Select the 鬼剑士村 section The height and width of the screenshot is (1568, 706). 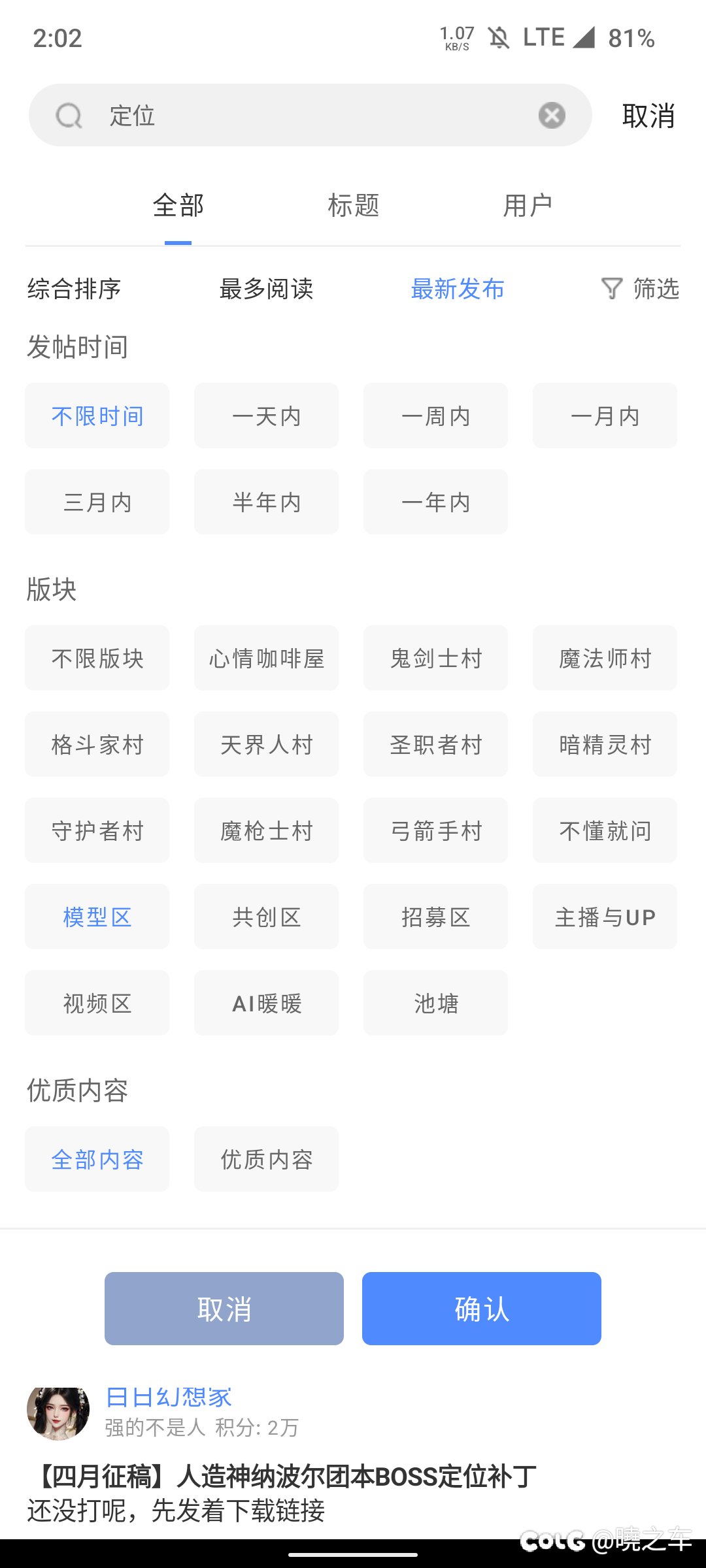coord(435,658)
